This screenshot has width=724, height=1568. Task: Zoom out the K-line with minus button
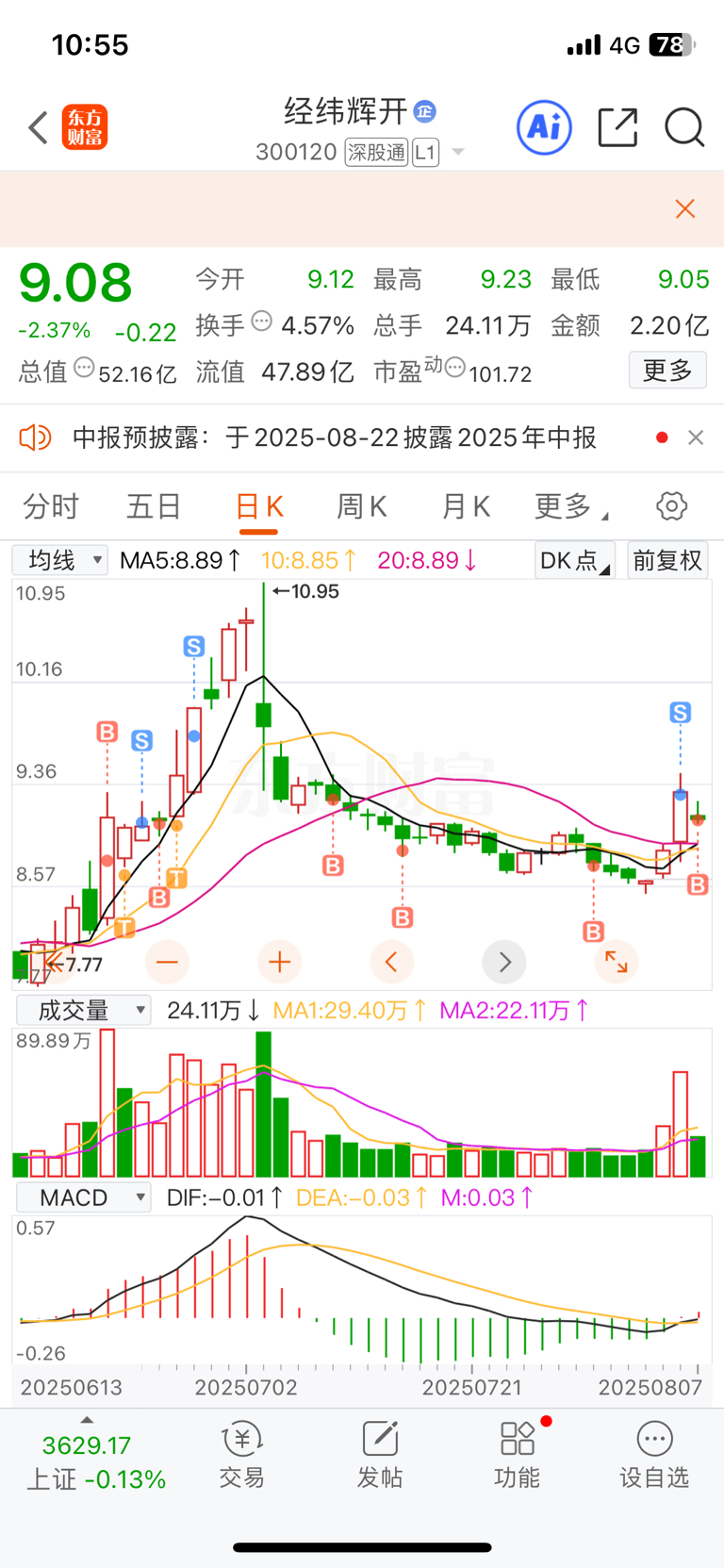[167, 962]
